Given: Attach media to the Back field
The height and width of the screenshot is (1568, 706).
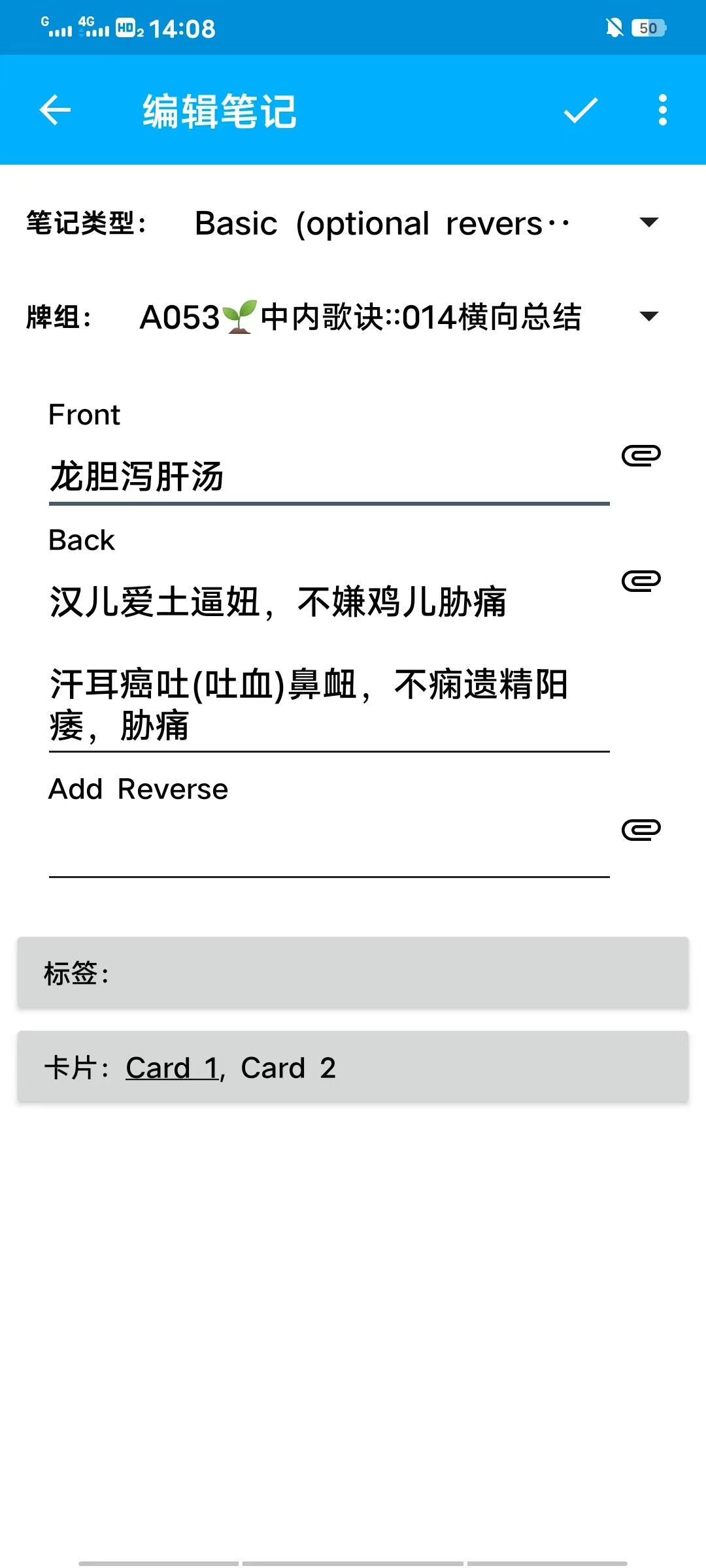Looking at the screenshot, I should [x=641, y=581].
